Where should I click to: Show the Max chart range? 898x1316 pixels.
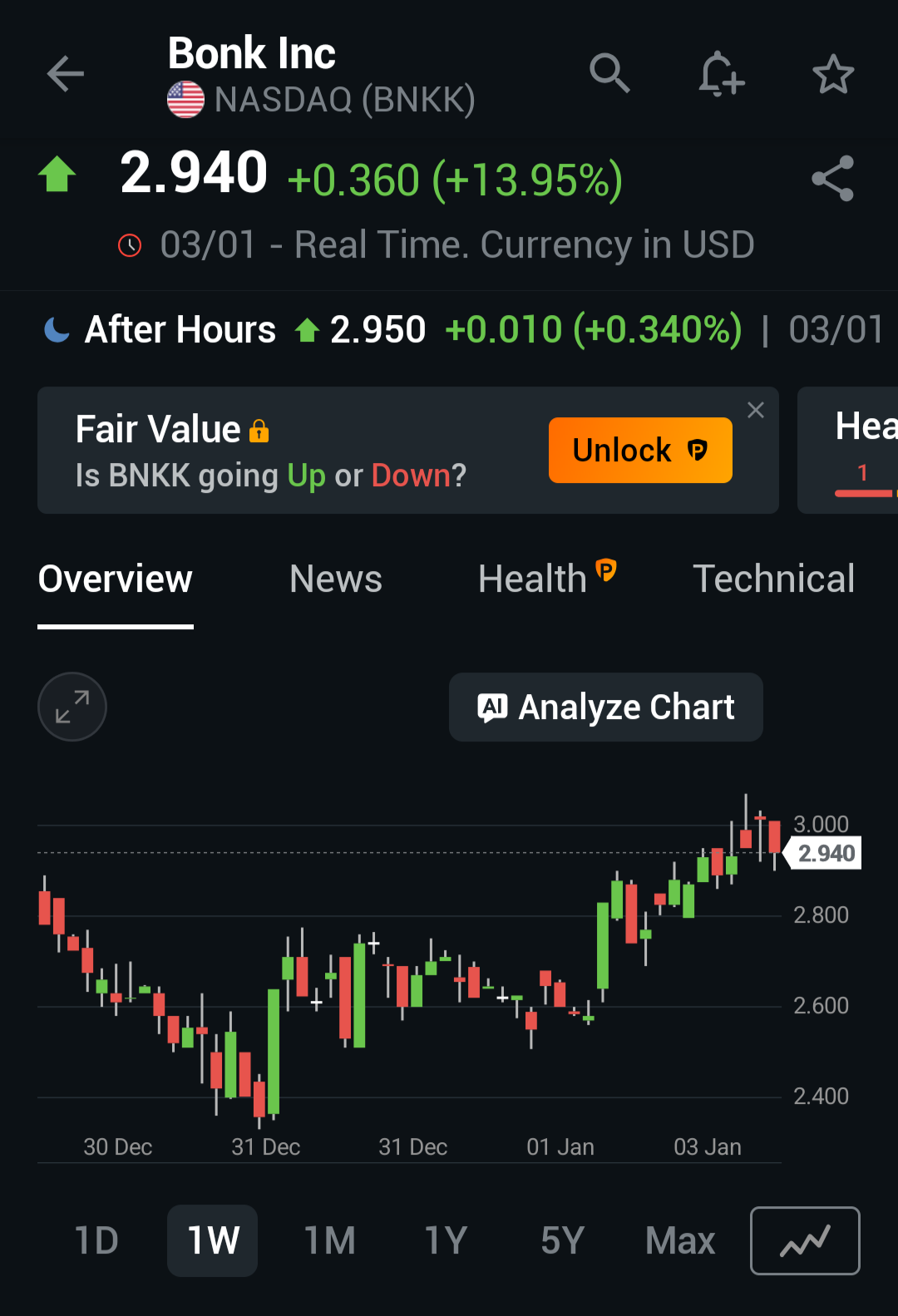(x=680, y=1240)
